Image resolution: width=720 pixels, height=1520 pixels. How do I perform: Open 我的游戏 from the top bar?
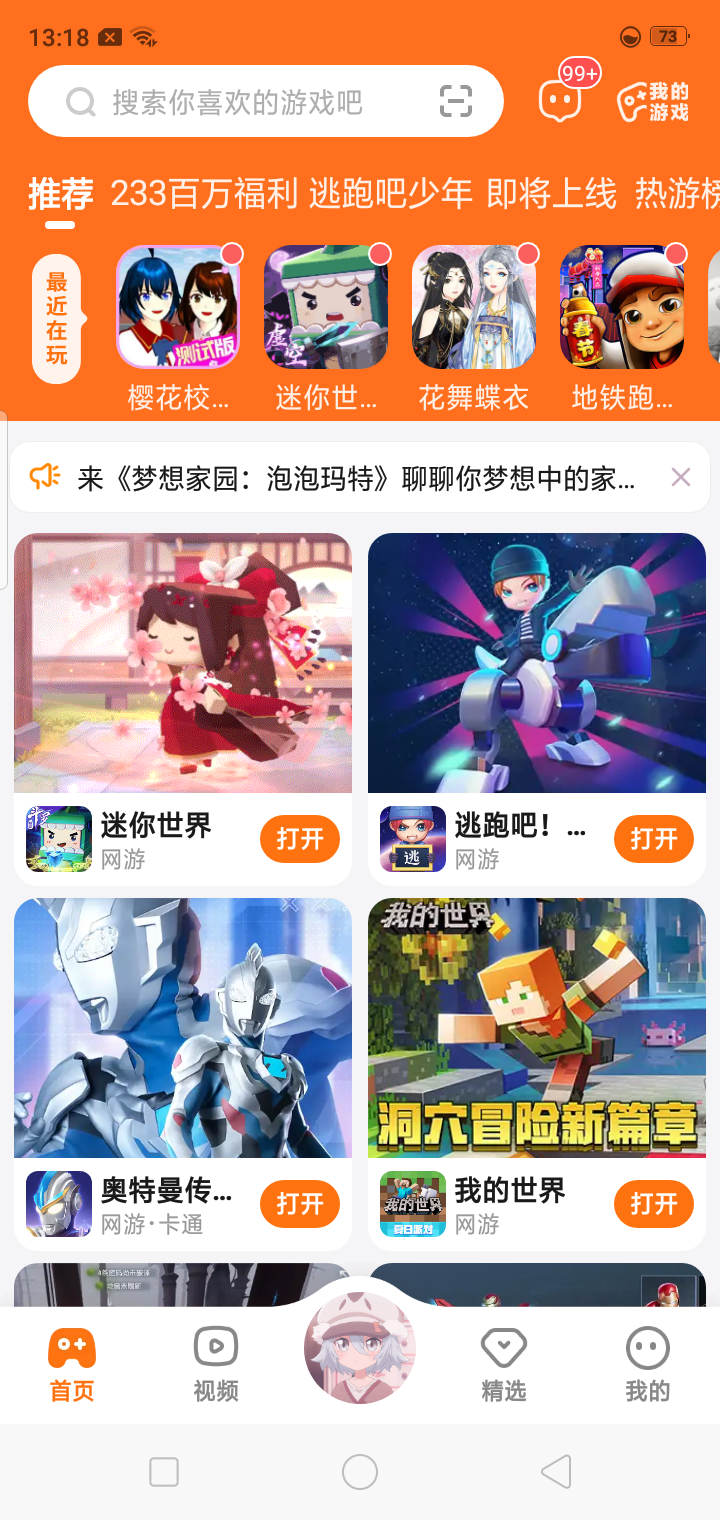[x=653, y=102]
